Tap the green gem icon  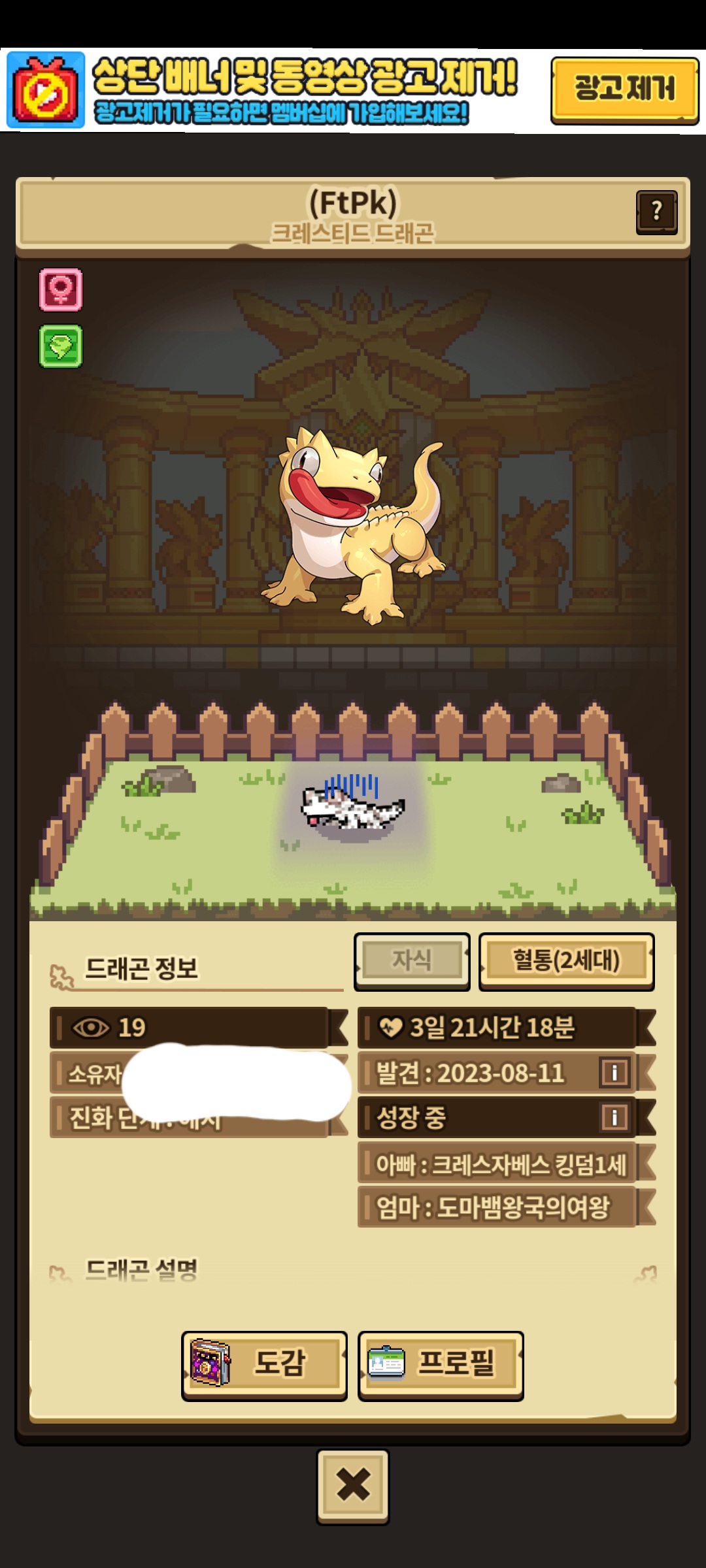click(61, 346)
